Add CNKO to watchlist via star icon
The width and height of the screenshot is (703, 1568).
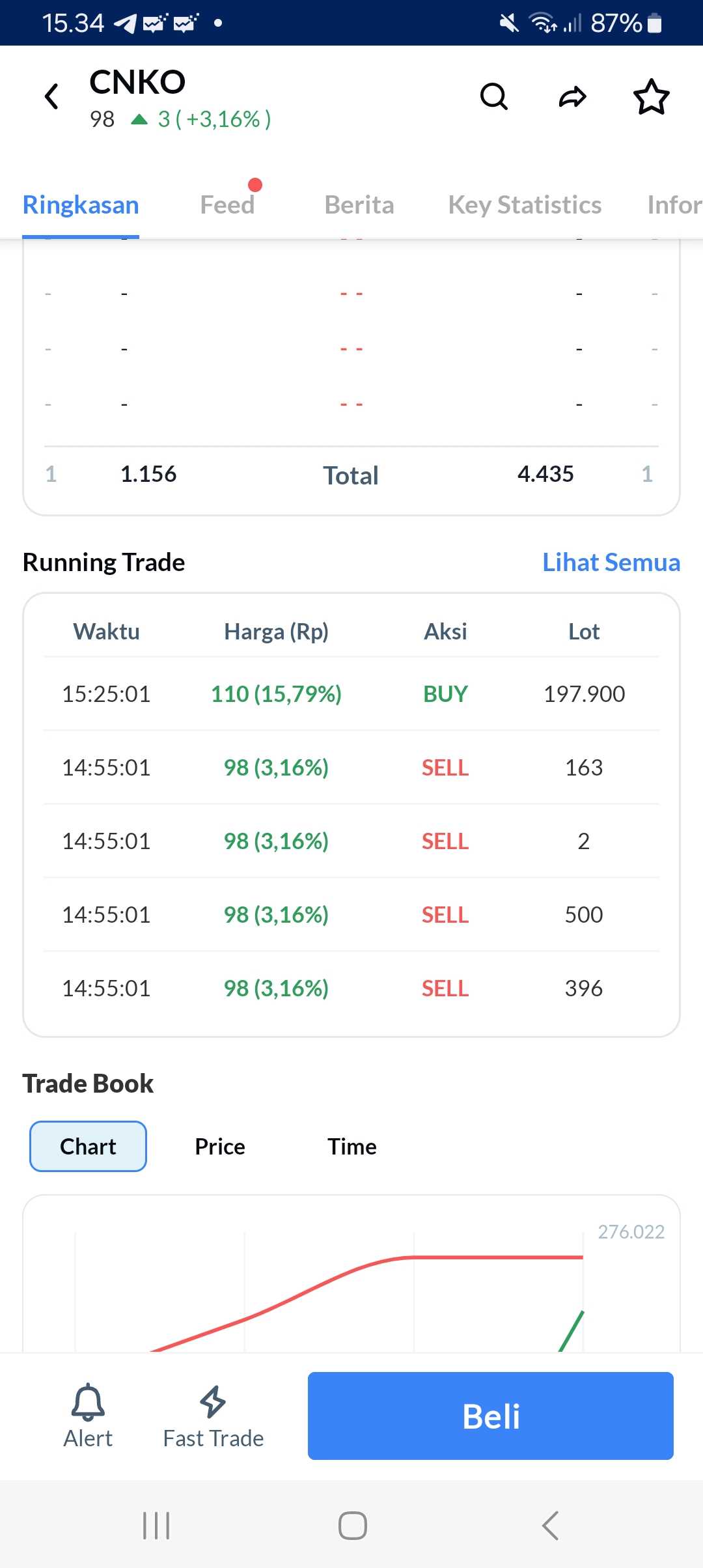pos(650,97)
